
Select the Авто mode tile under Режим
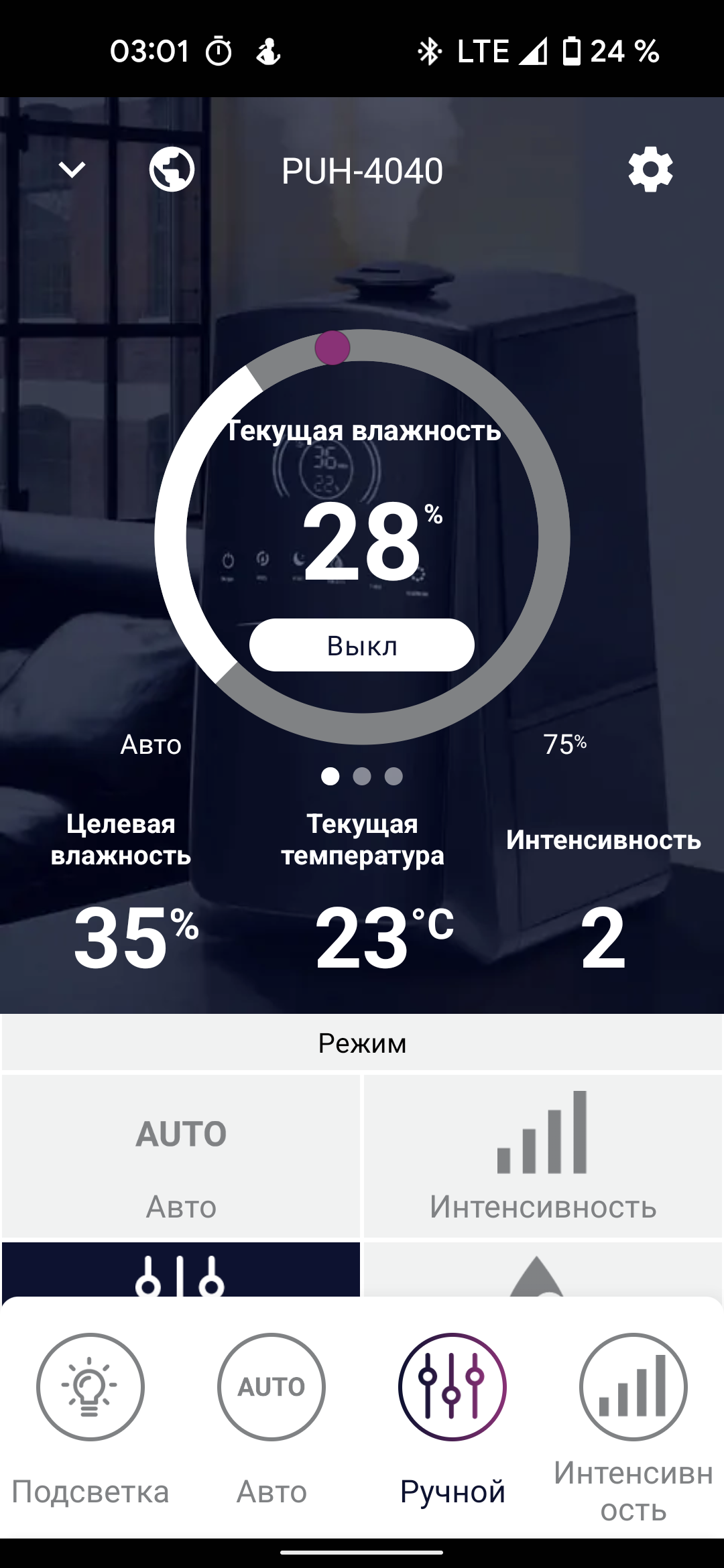[181, 1157]
